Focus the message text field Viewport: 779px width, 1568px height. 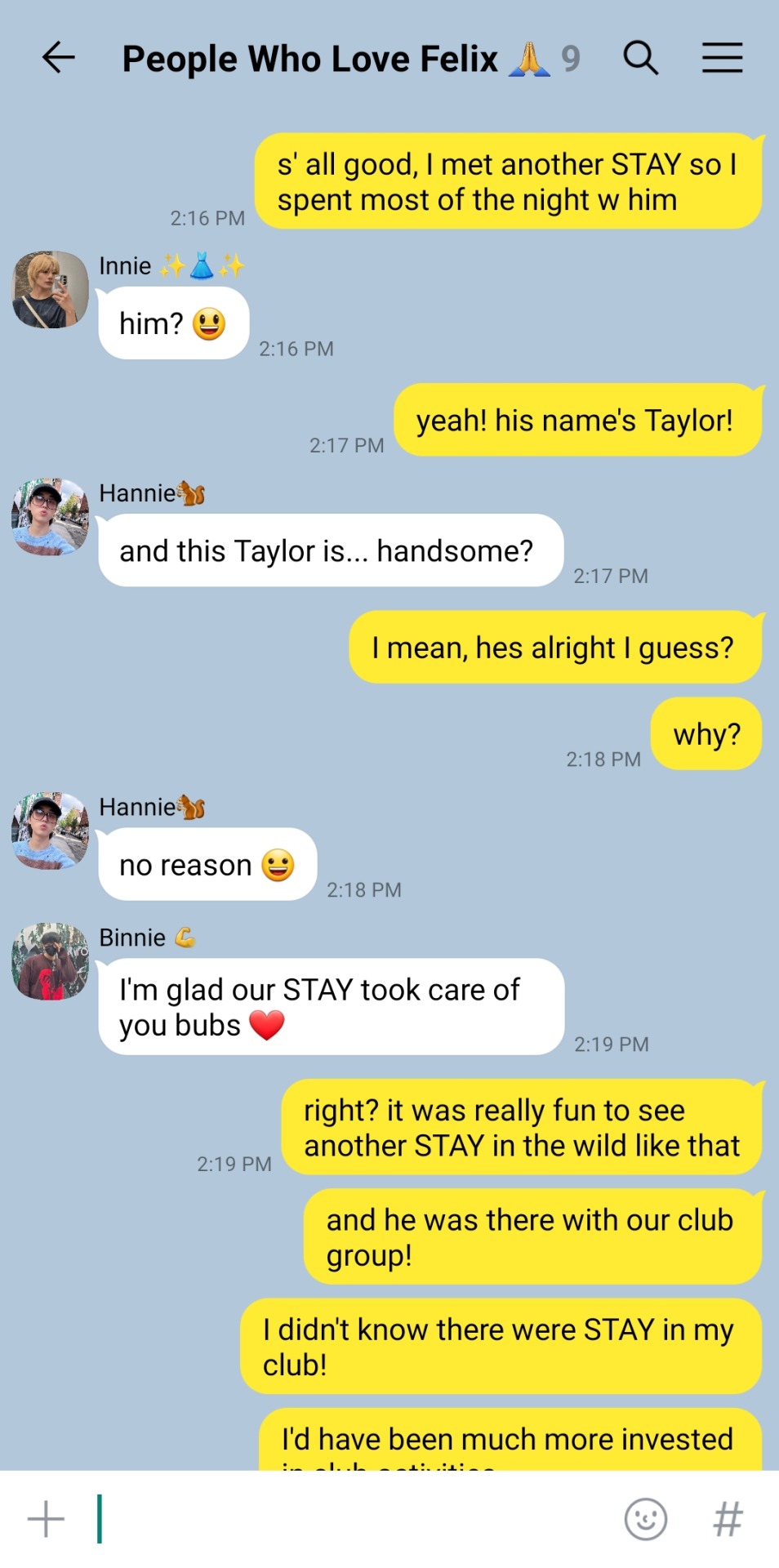(351, 1519)
